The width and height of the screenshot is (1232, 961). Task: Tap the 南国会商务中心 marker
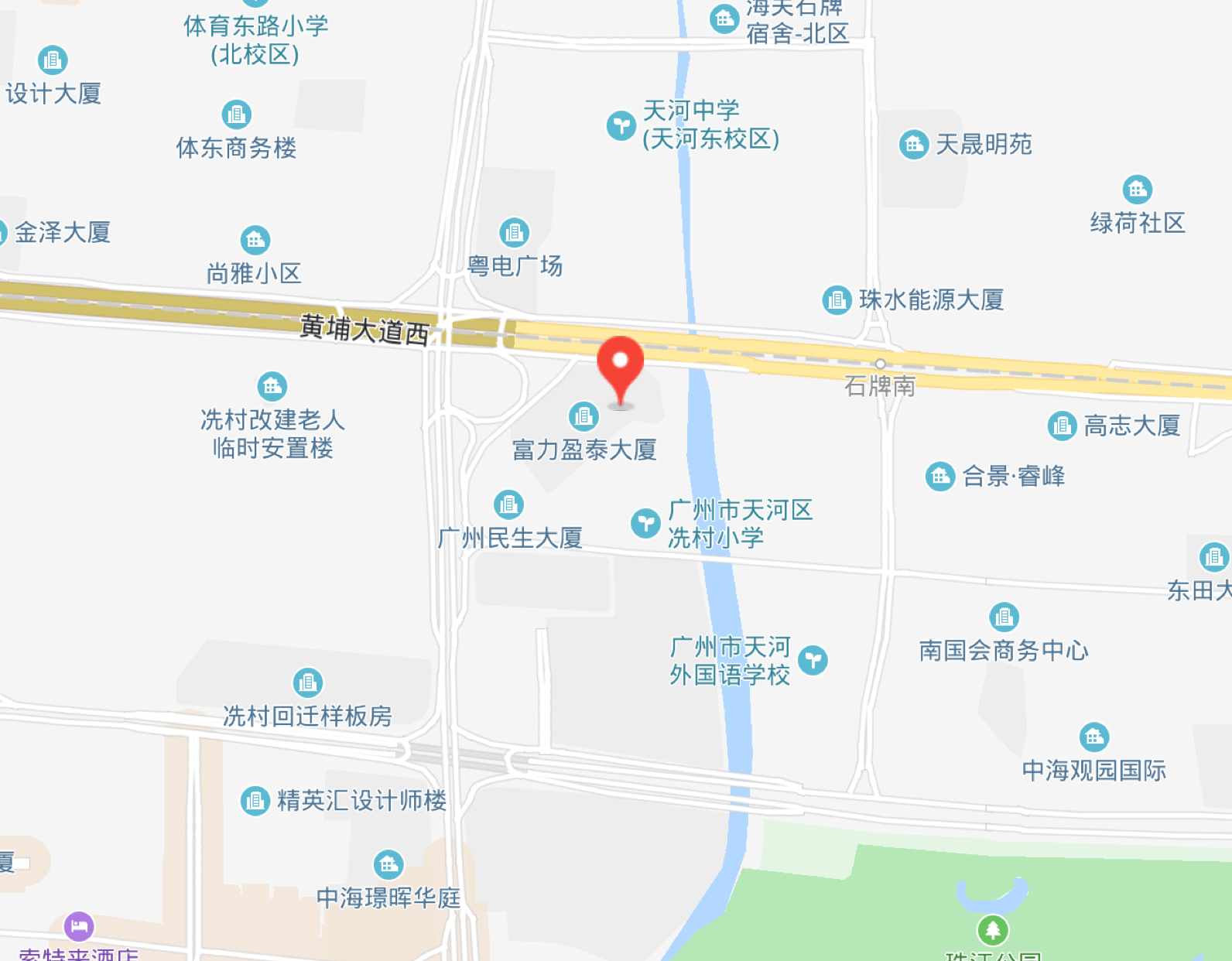click(x=1004, y=617)
